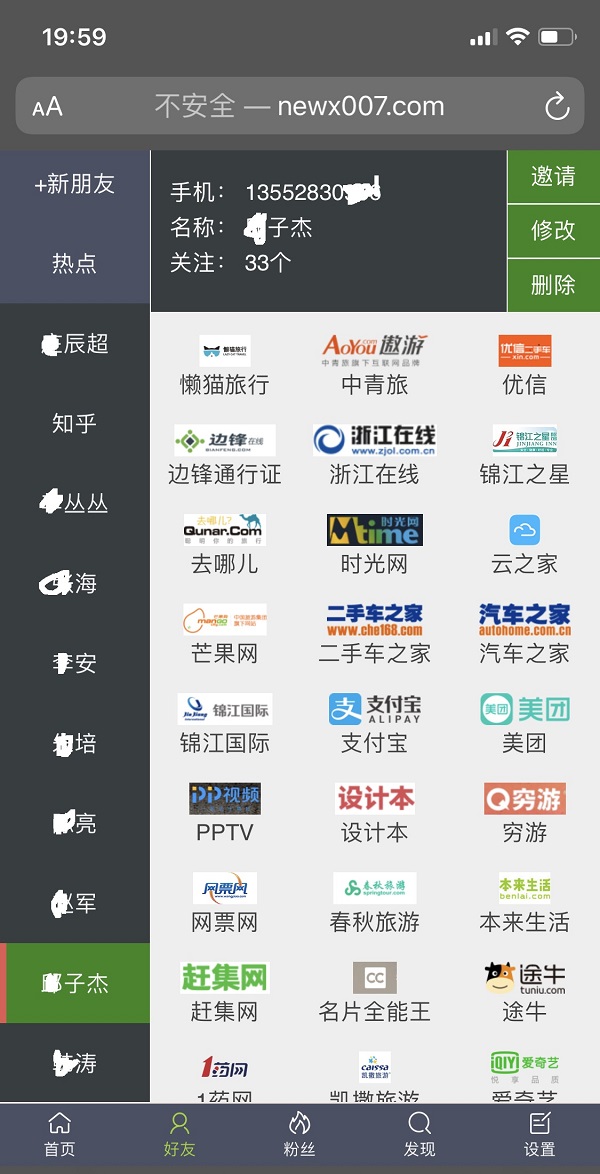Select the 去哪儿 tile
The height and width of the screenshot is (1174, 600).
[x=225, y=546]
